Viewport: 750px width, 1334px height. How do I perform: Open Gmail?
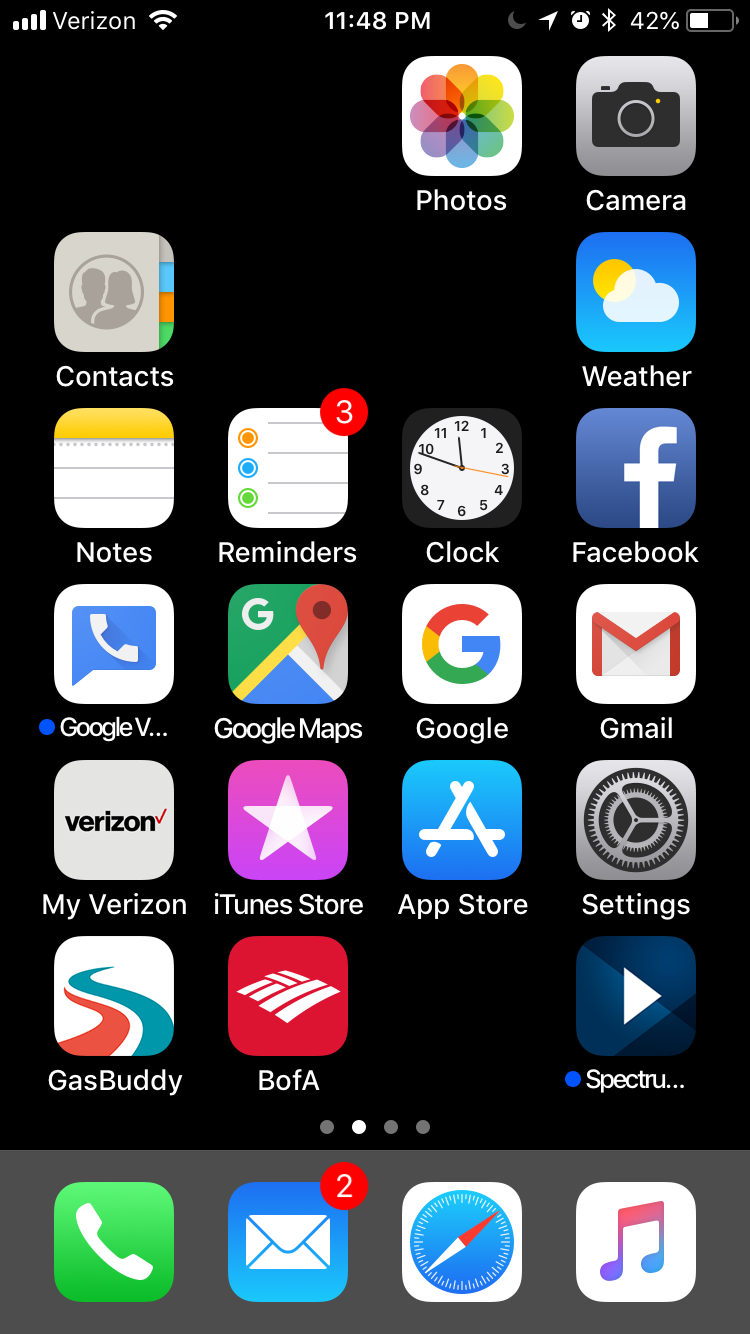click(x=636, y=644)
